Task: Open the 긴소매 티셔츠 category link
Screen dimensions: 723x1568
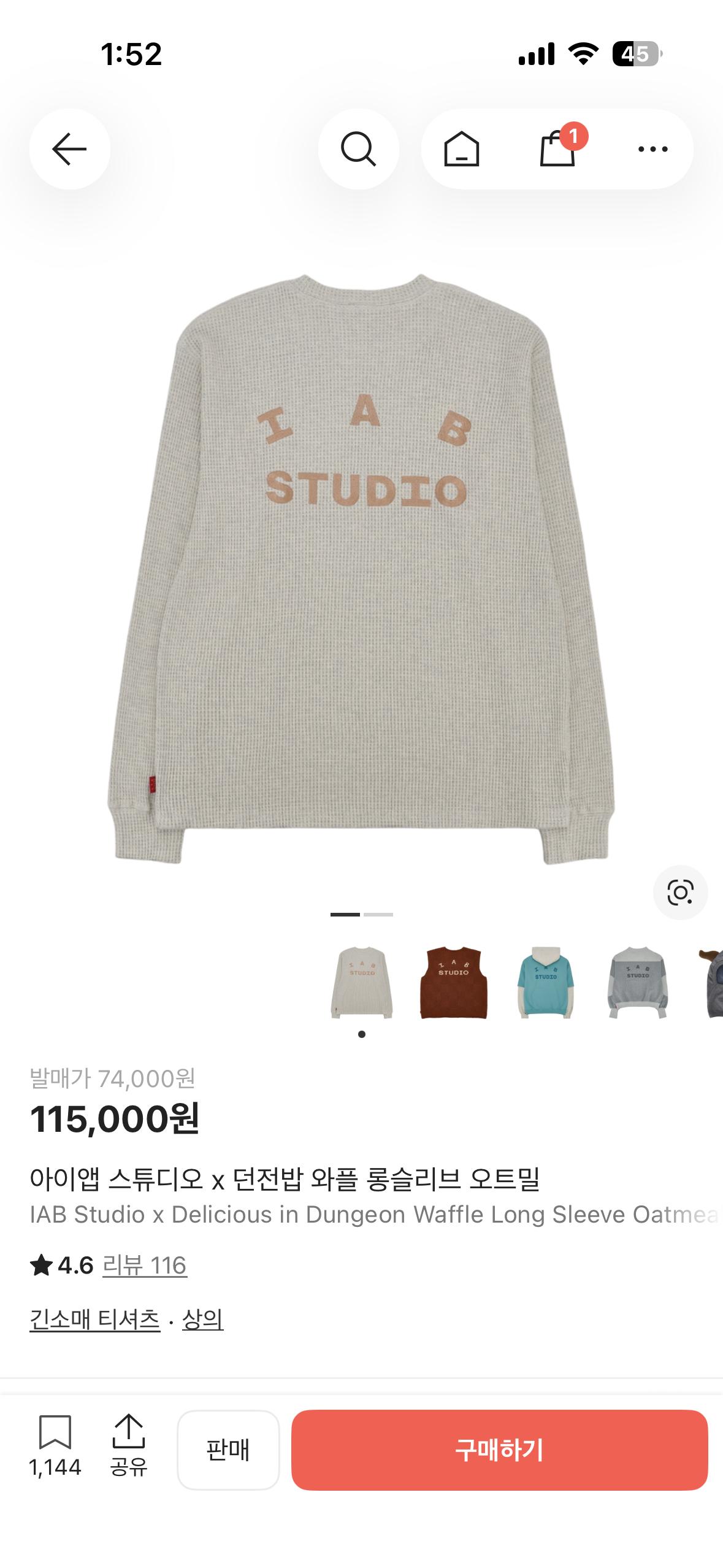Action: (95, 1319)
